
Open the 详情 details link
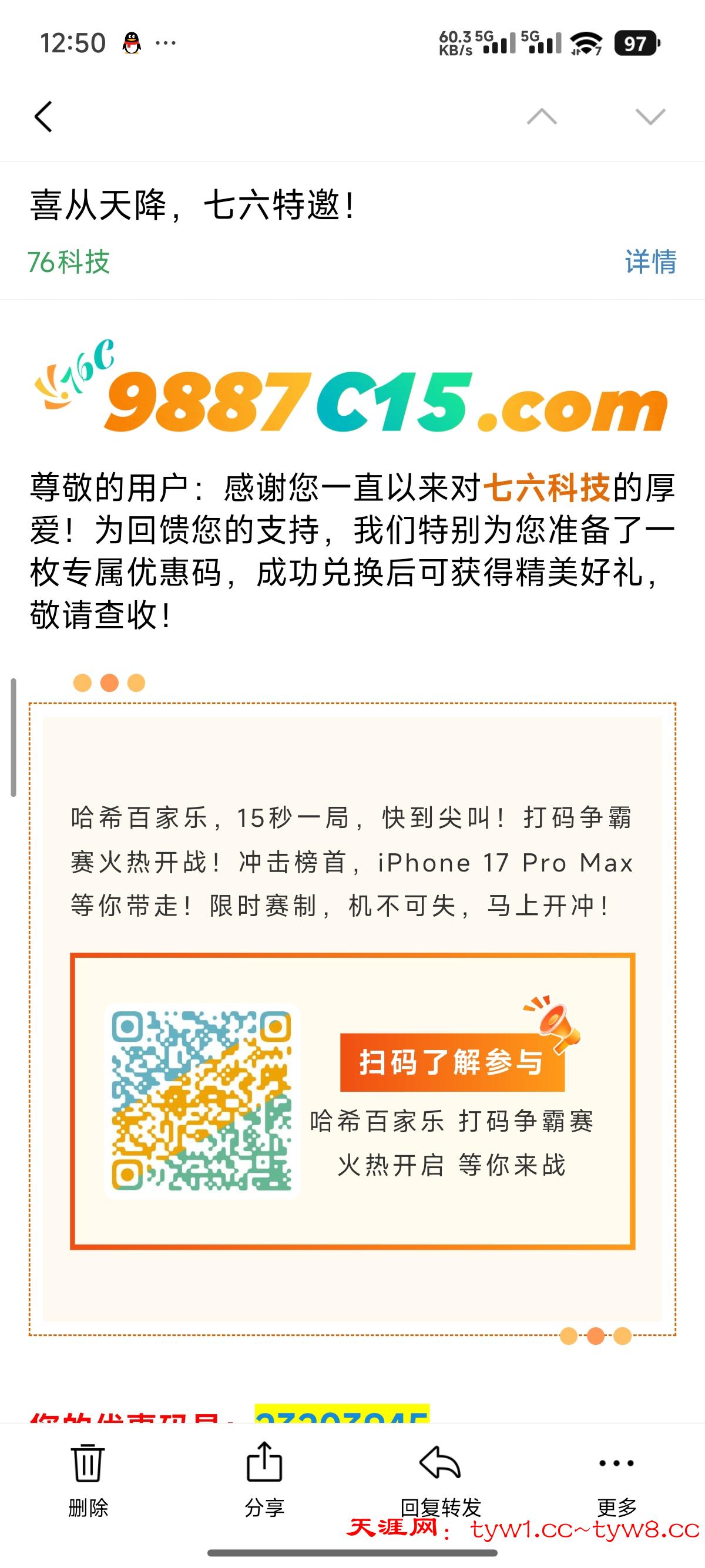(650, 262)
